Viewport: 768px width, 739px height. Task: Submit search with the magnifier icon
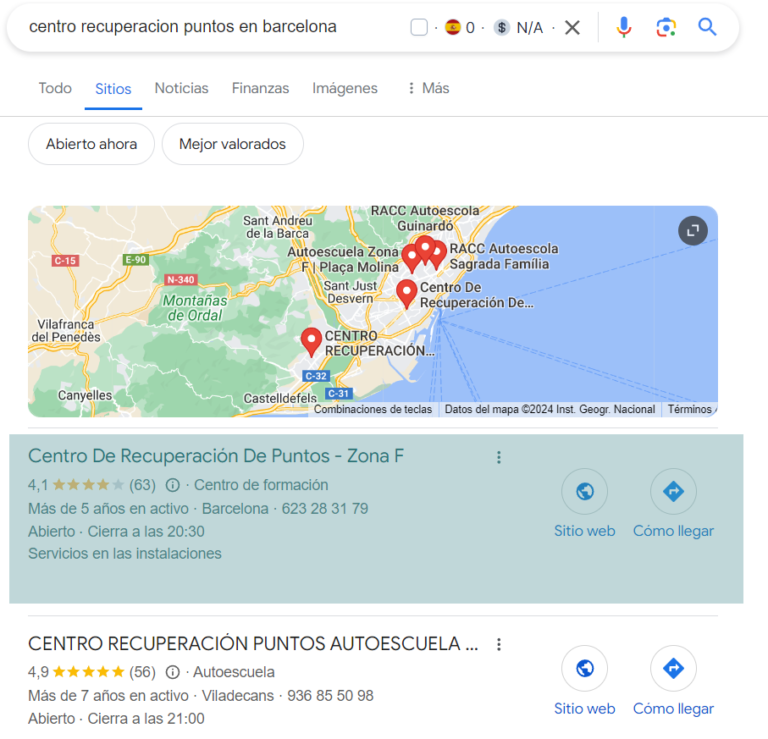708,27
